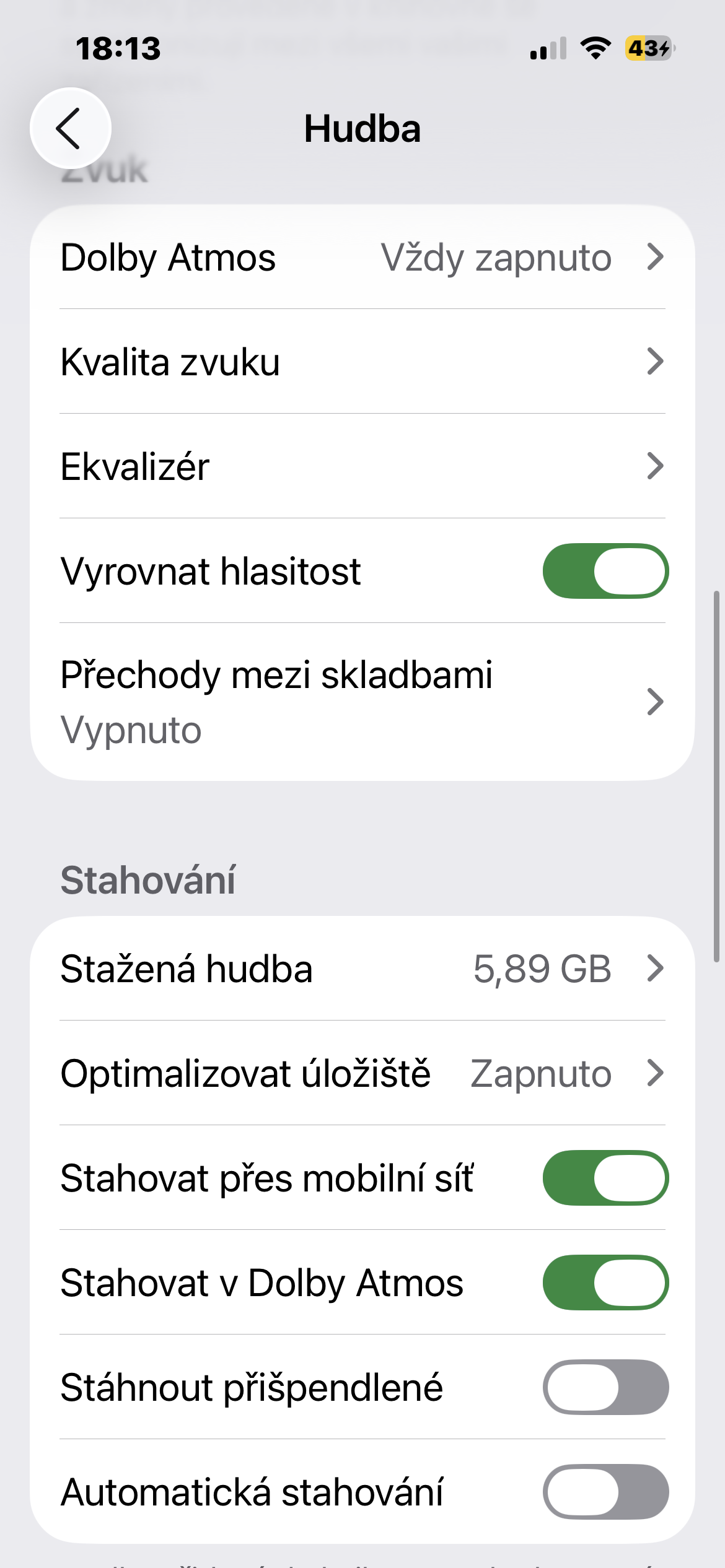Open the Ekvalizér settings
This screenshot has height=1568, width=725.
pos(362,466)
